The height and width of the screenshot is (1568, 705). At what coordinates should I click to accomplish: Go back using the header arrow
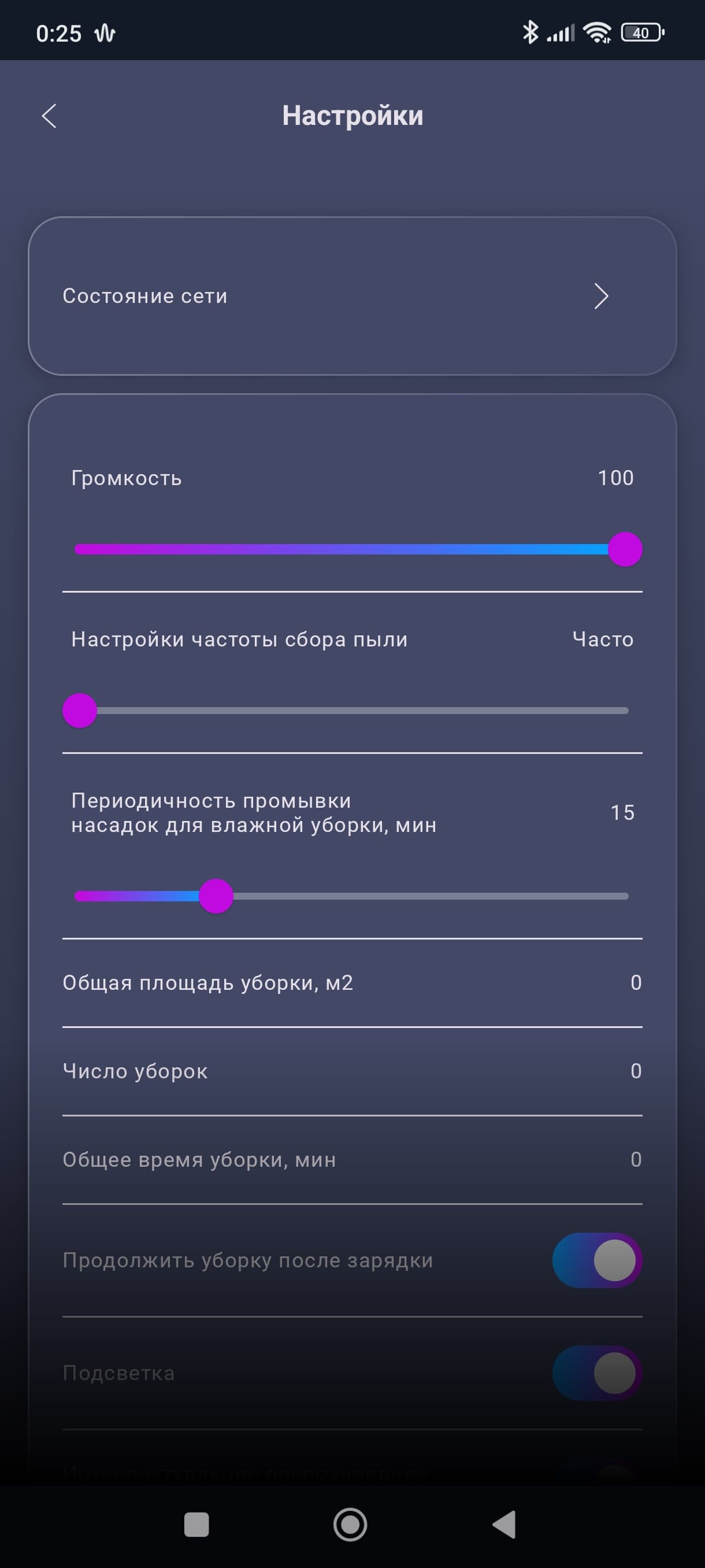[x=49, y=116]
